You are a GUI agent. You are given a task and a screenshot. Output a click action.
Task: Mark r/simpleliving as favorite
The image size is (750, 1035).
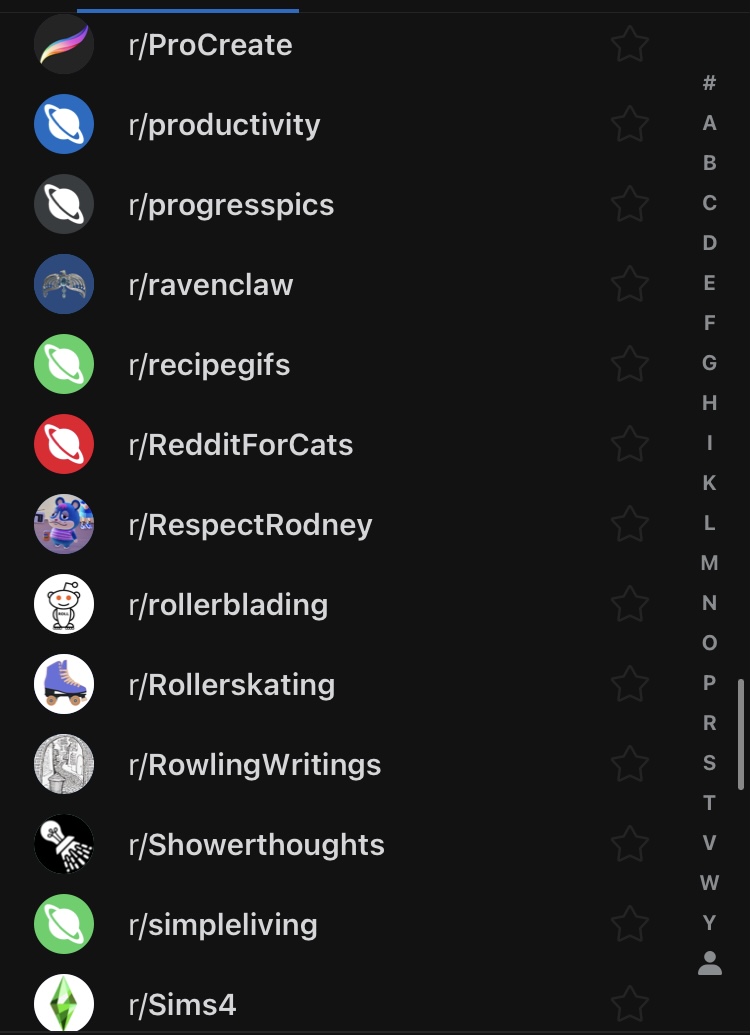click(x=629, y=925)
